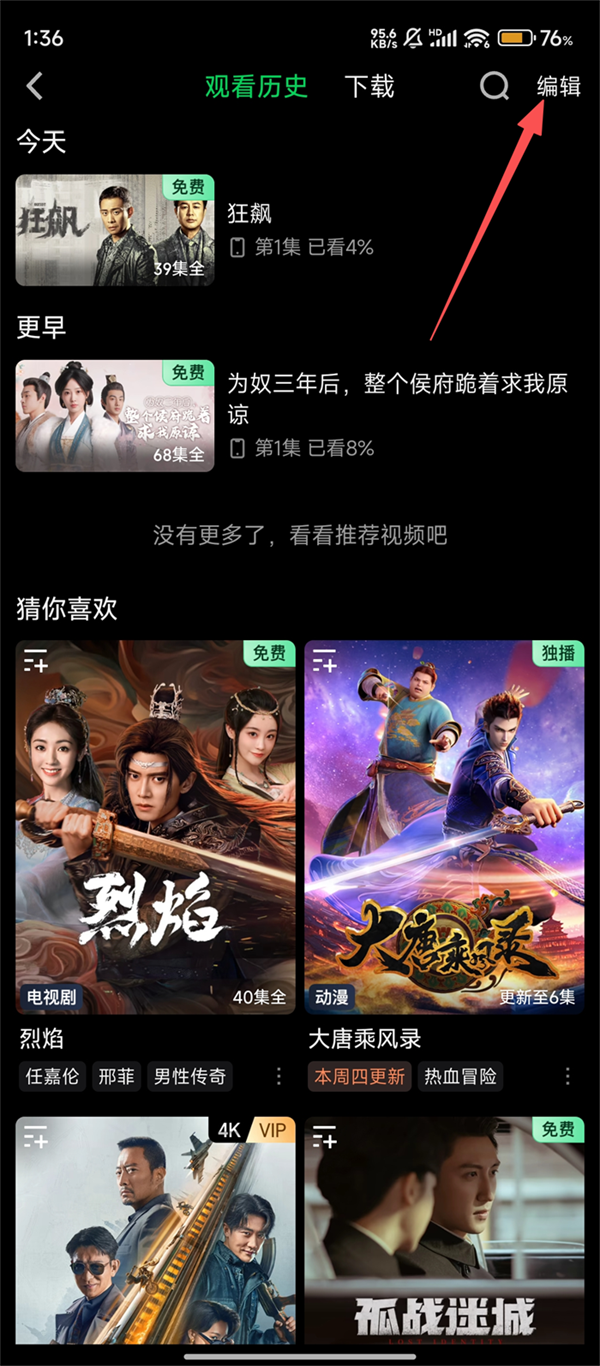Image resolution: width=600 pixels, height=1366 pixels.
Task: Add 烈焰 to watchlist via corner icon
Action: (36, 660)
